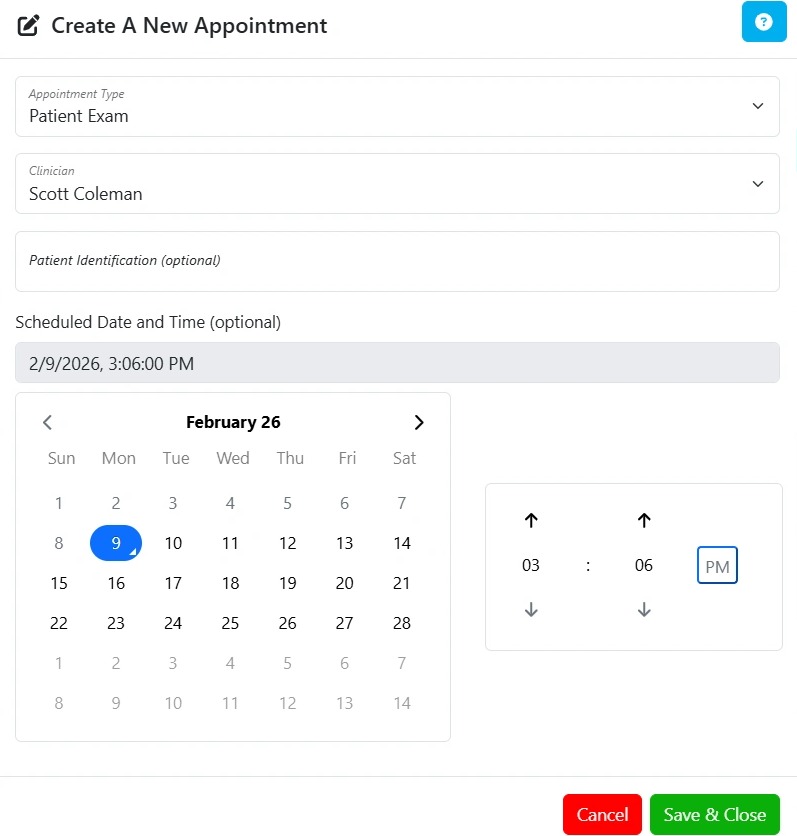This screenshot has height=836, width=797.
Task: Decrease the minute value
Action: click(644, 610)
